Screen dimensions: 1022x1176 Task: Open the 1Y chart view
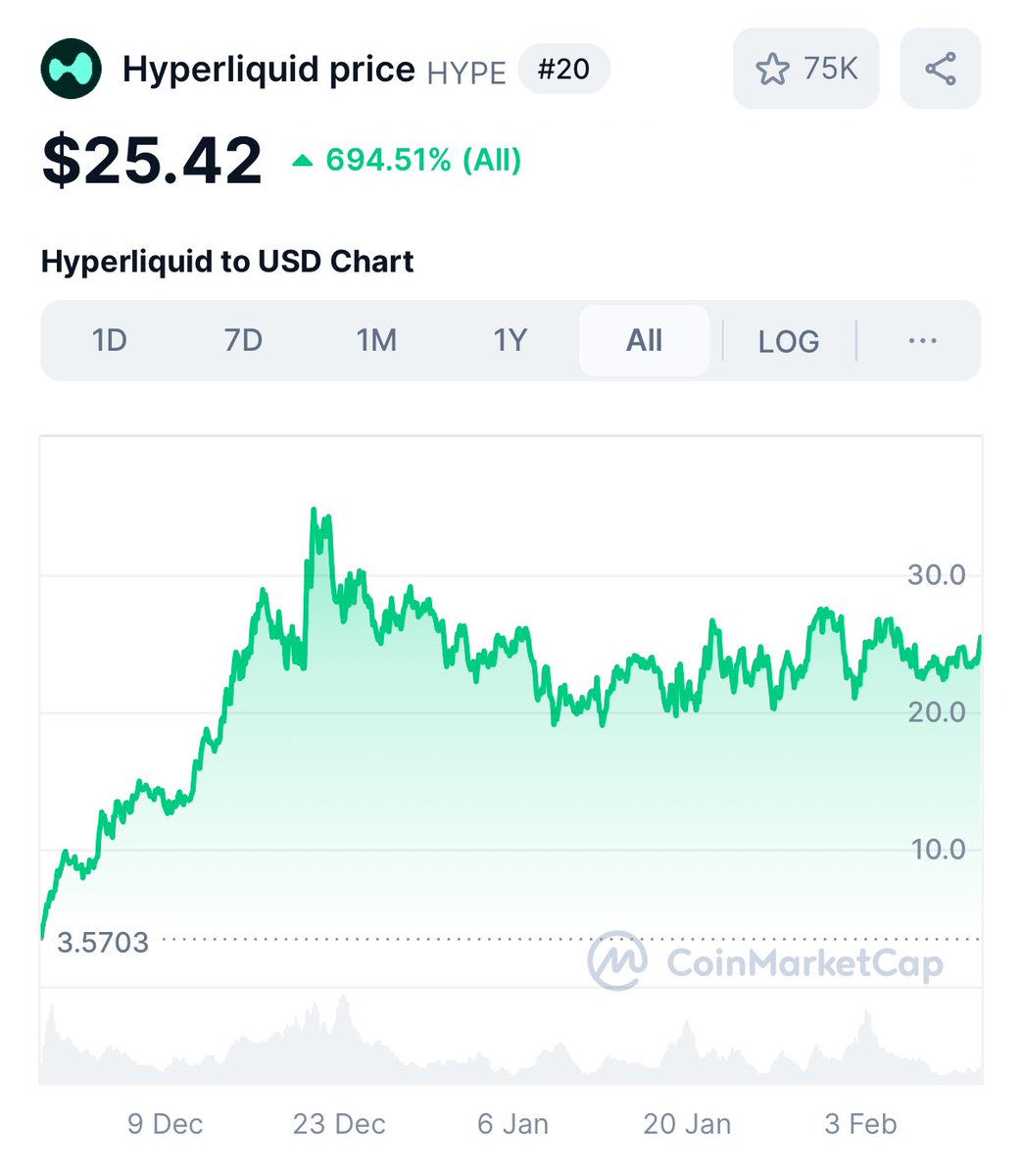click(510, 340)
